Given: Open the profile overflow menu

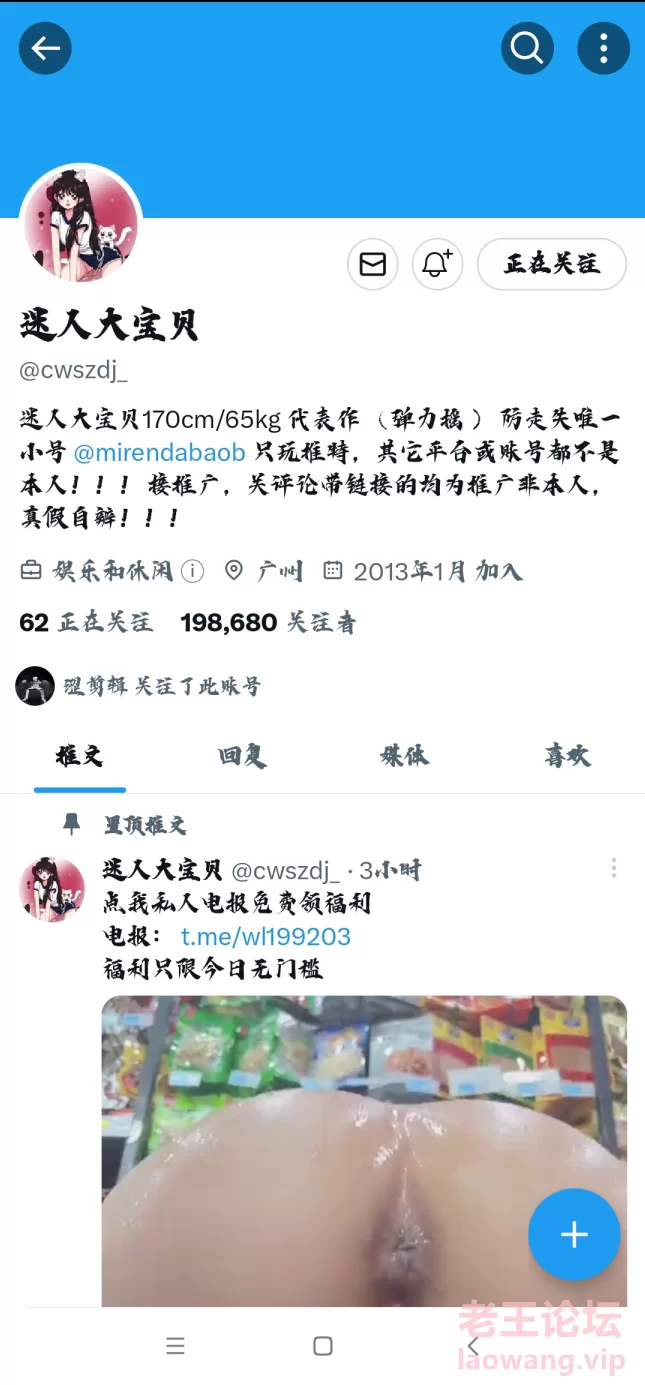Looking at the screenshot, I should click(603, 48).
